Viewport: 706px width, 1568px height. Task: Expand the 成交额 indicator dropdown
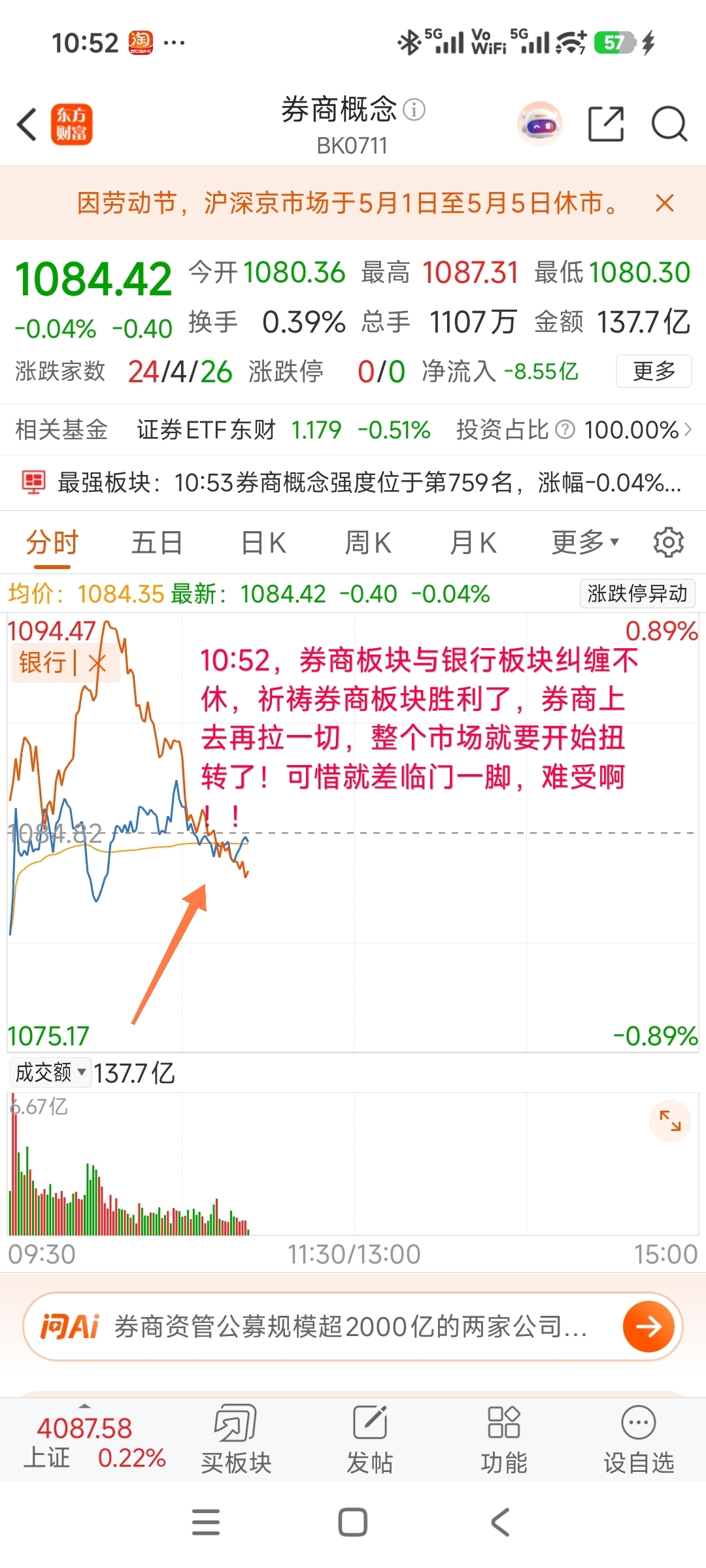(x=50, y=1073)
